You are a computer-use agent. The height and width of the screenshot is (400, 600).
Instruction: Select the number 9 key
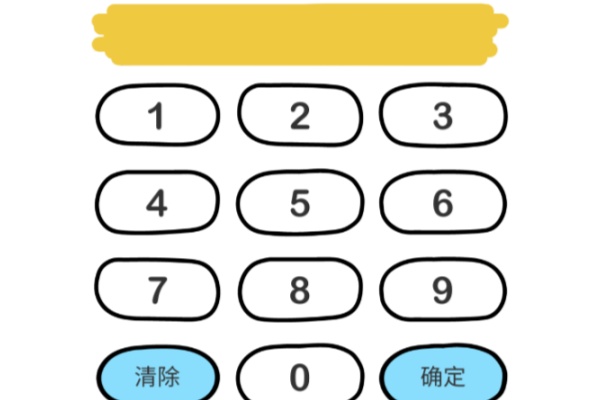tap(443, 290)
